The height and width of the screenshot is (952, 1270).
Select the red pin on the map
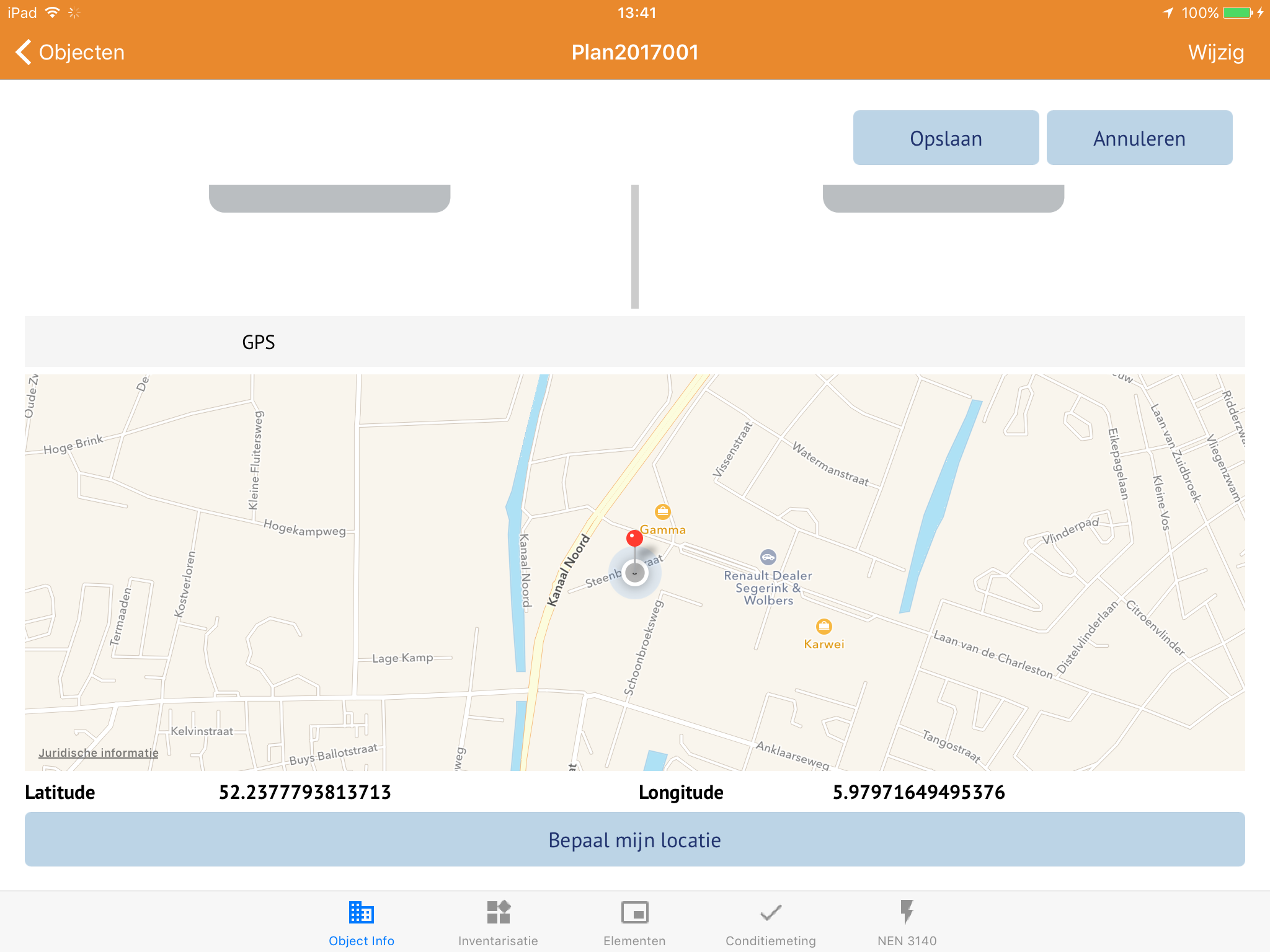[x=634, y=539]
